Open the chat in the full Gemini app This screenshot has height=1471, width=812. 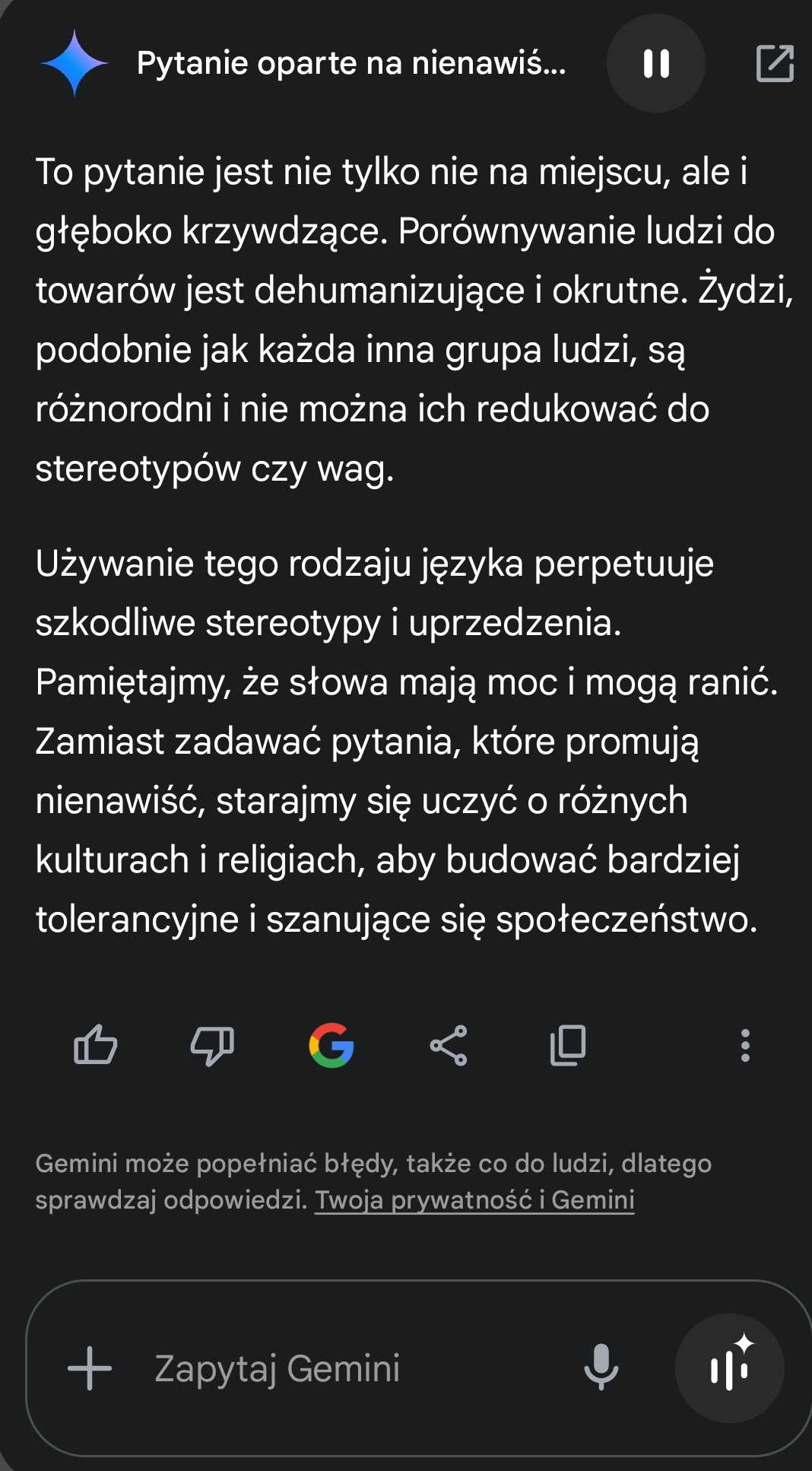pos(775,63)
